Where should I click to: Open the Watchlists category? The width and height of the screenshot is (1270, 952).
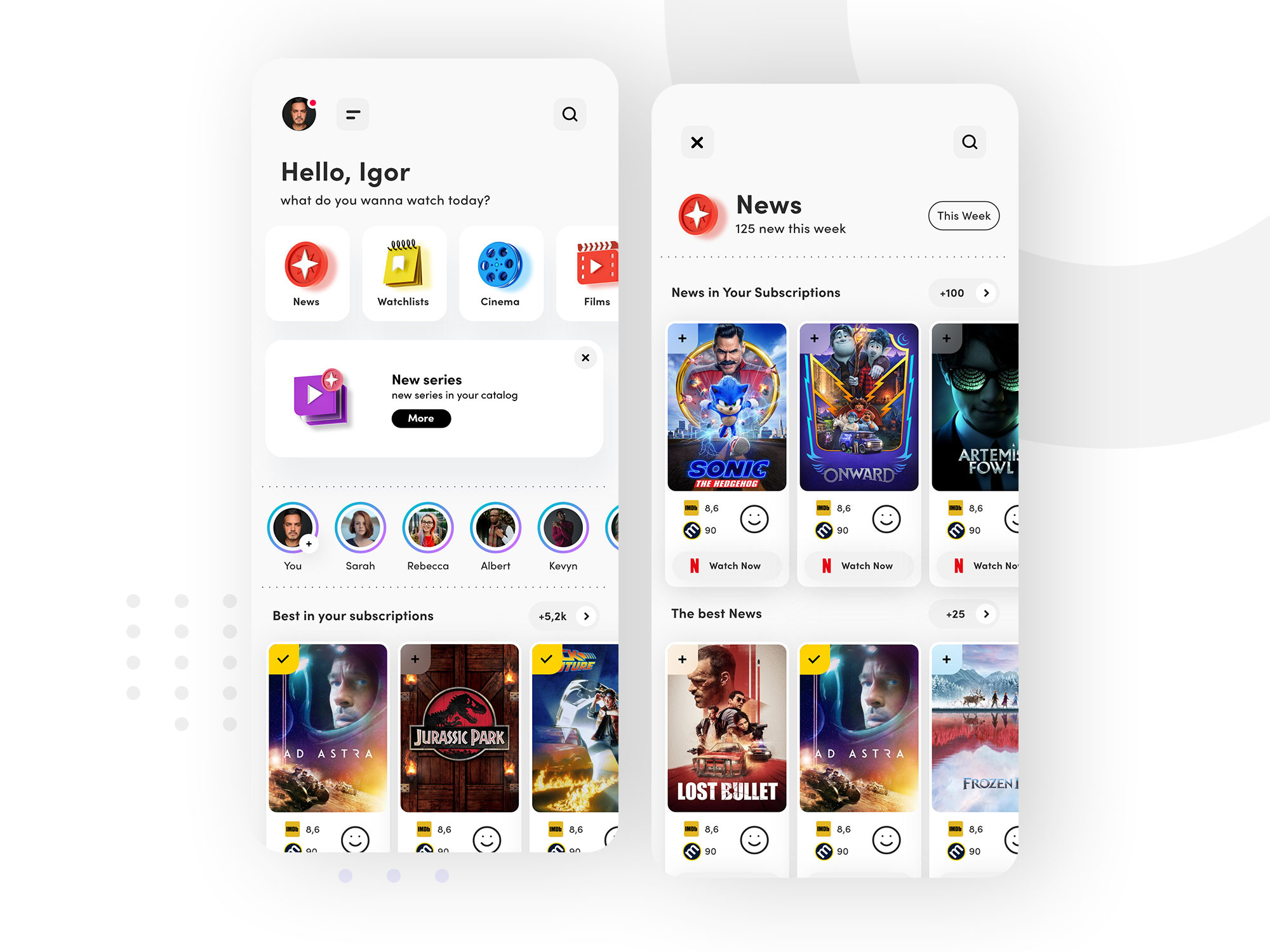tap(403, 274)
